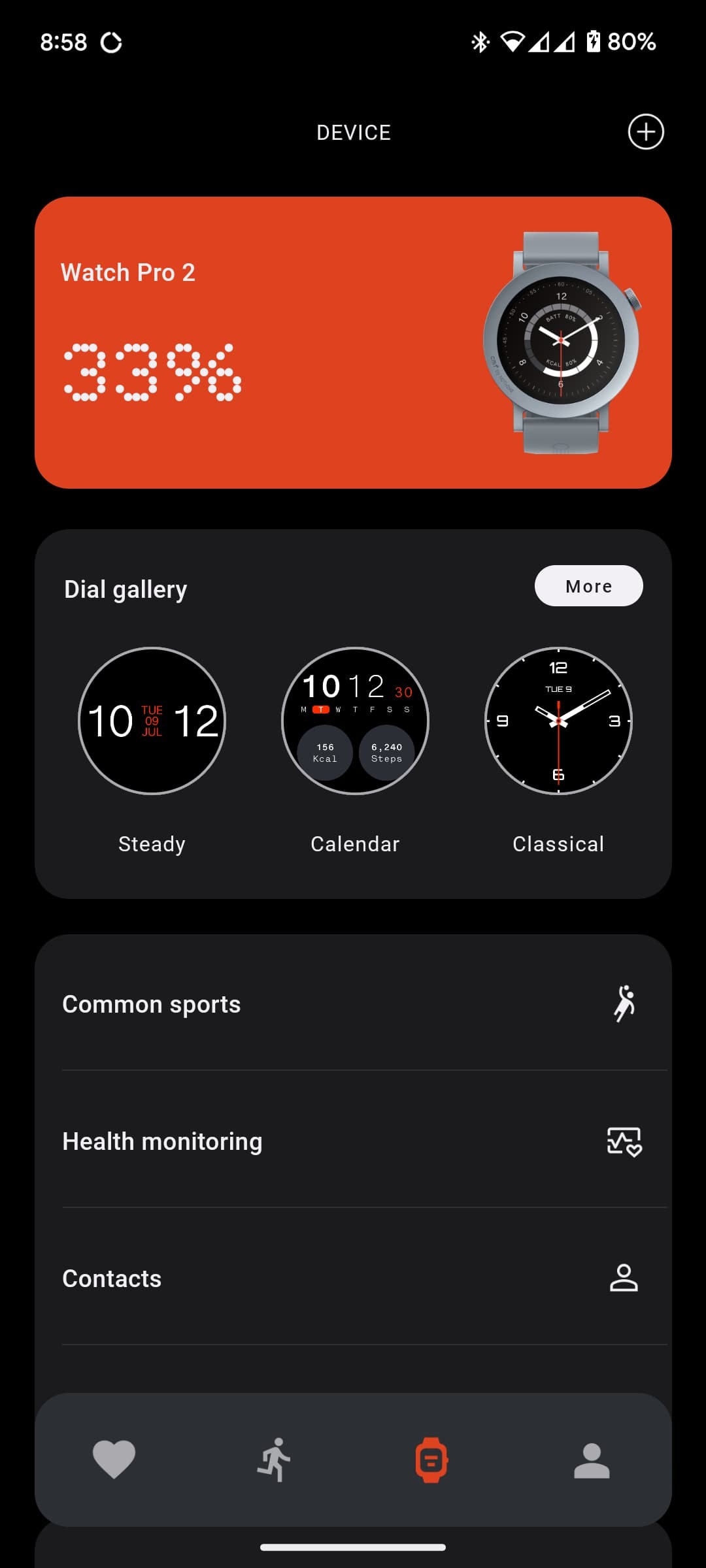Open Common sports settings
This screenshot has width=706, height=1568.
(x=353, y=1004)
